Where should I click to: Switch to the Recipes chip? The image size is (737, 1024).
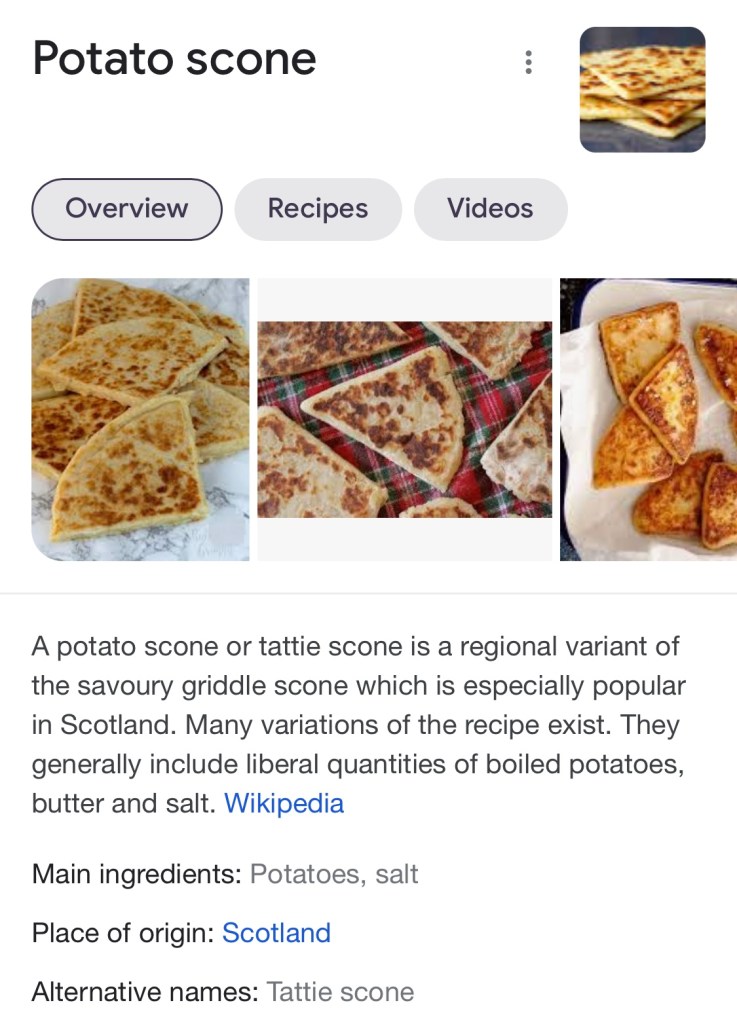point(318,209)
